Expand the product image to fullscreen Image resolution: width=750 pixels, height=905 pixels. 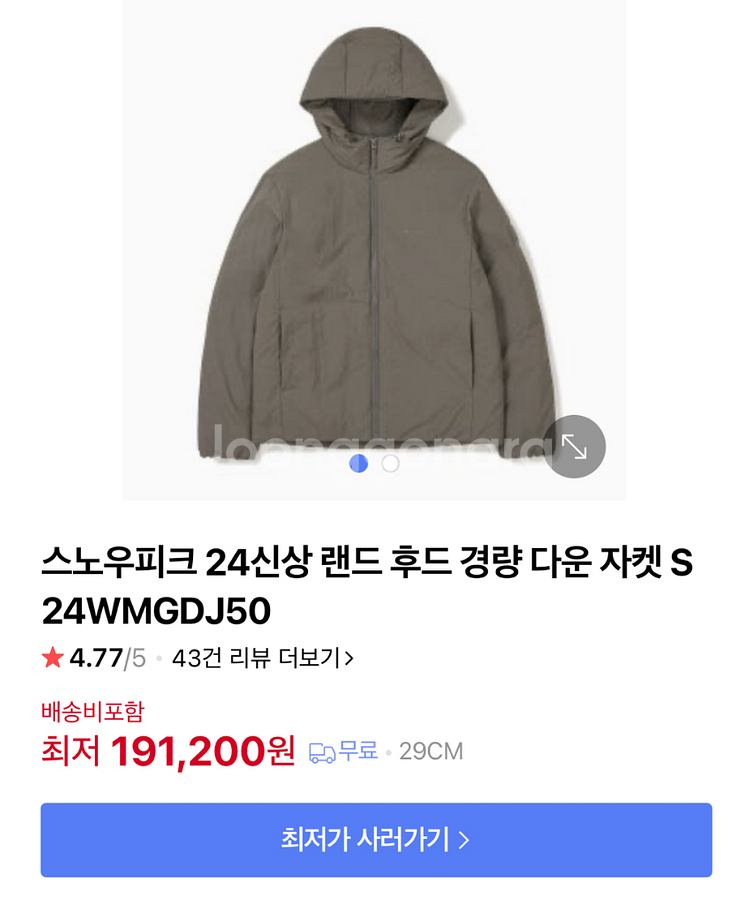575,446
